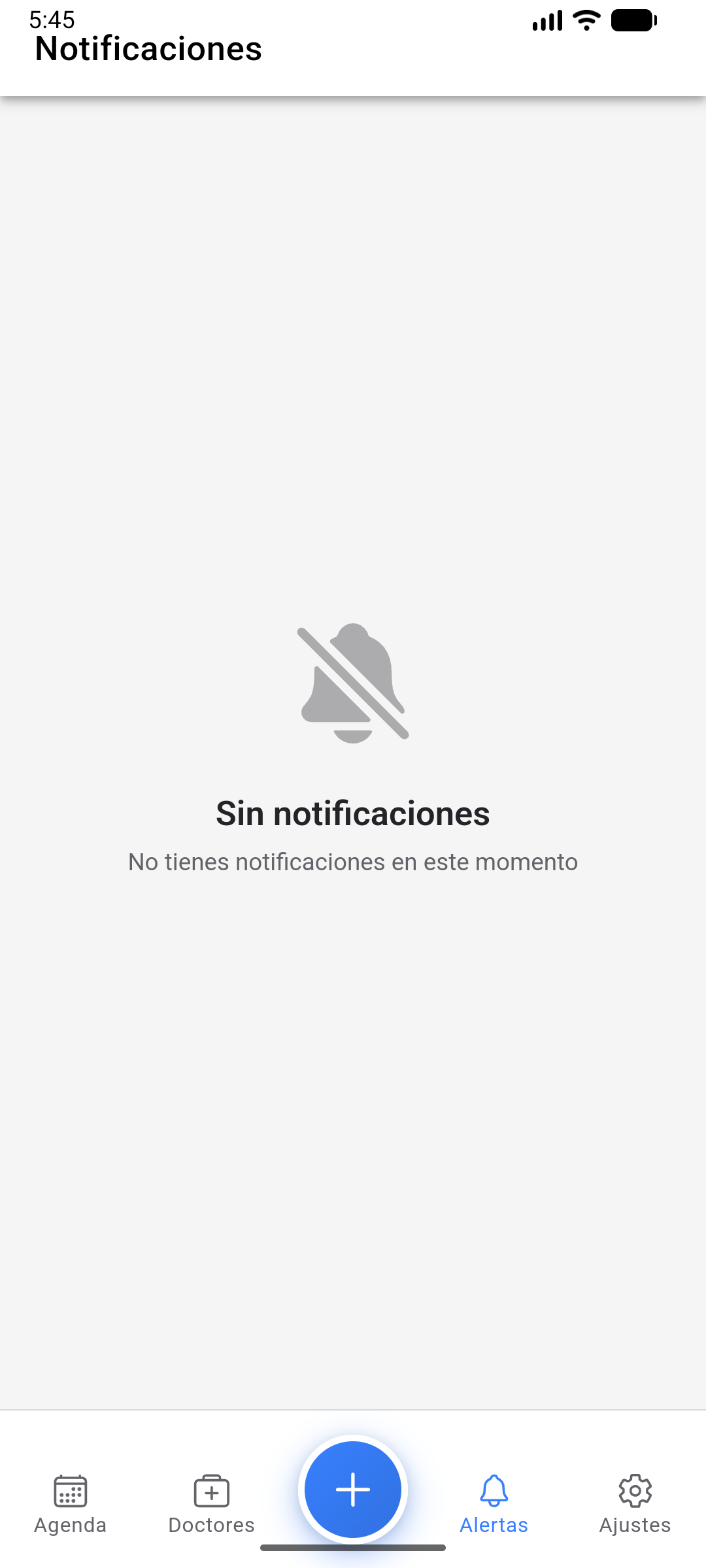Click the muted bell illustration

(x=353, y=683)
